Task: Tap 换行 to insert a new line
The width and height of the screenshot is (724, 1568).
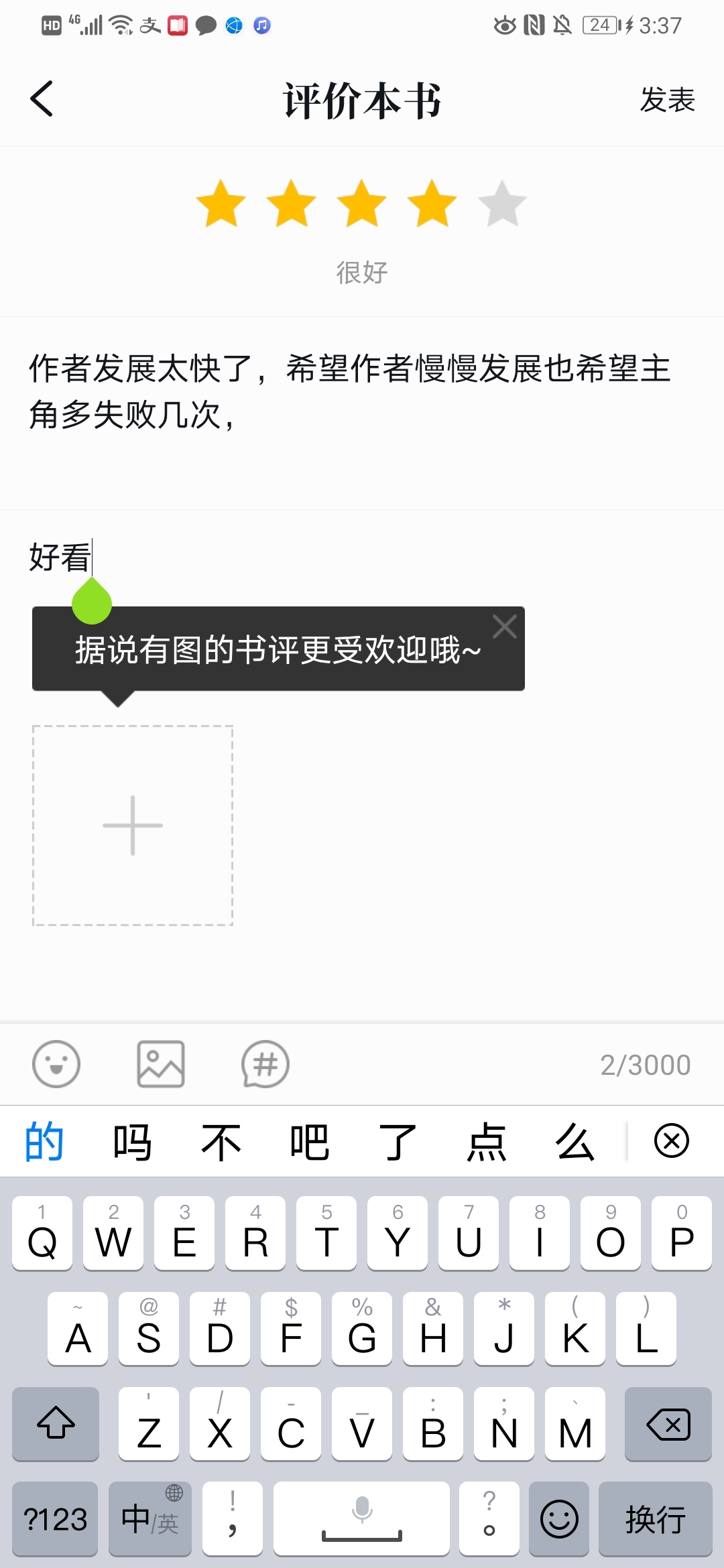Action: coord(655,1519)
